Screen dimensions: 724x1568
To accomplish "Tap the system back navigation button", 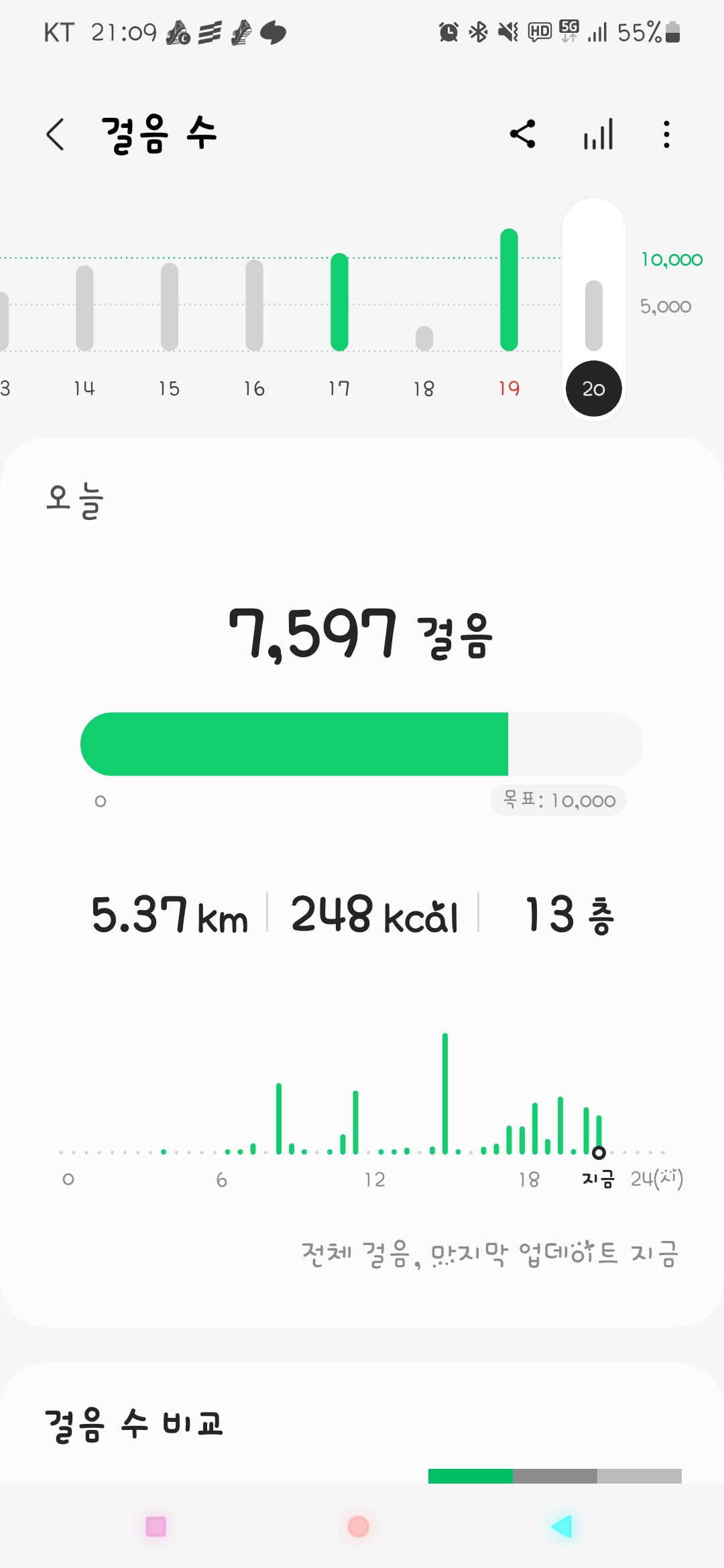I will pos(562,1526).
